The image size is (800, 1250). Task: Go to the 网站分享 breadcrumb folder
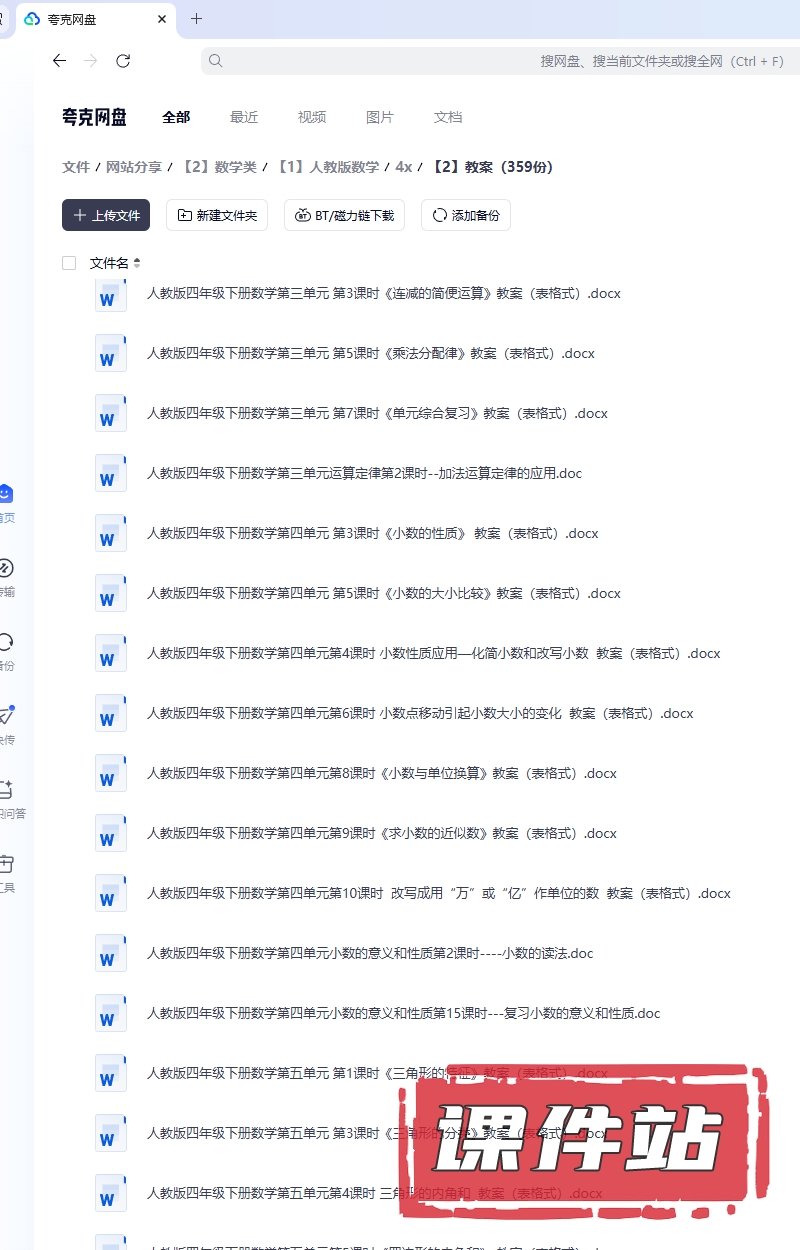click(134, 167)
